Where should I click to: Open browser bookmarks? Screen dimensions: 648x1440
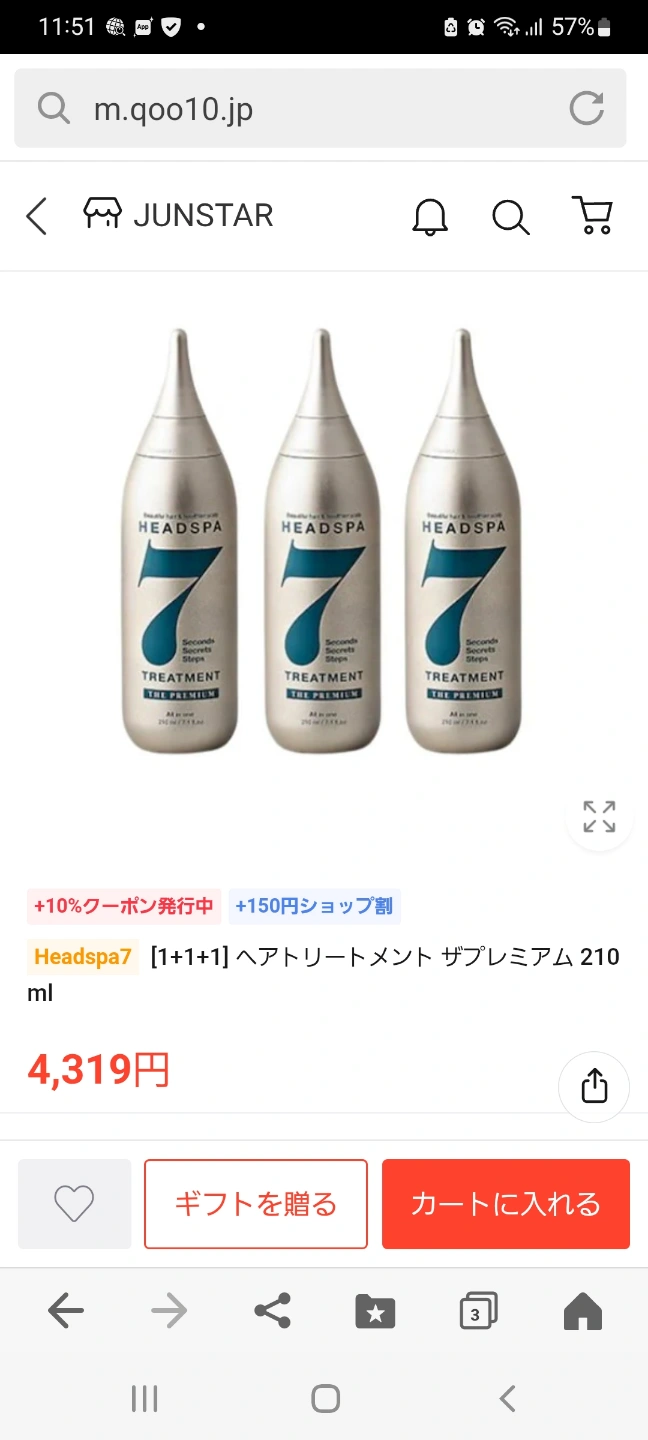376,1310
